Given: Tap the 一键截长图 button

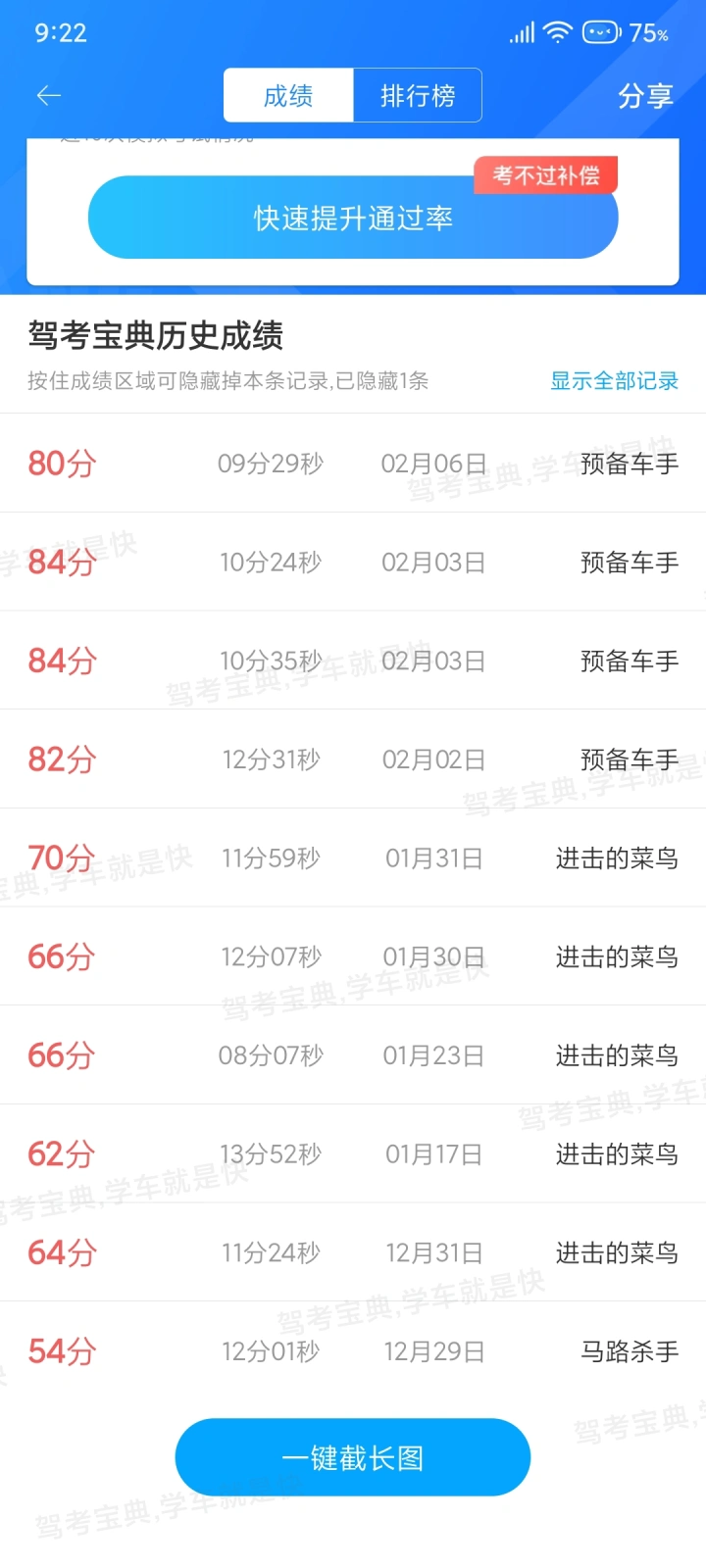Looking at the screenshot, I should [353, 1457].
